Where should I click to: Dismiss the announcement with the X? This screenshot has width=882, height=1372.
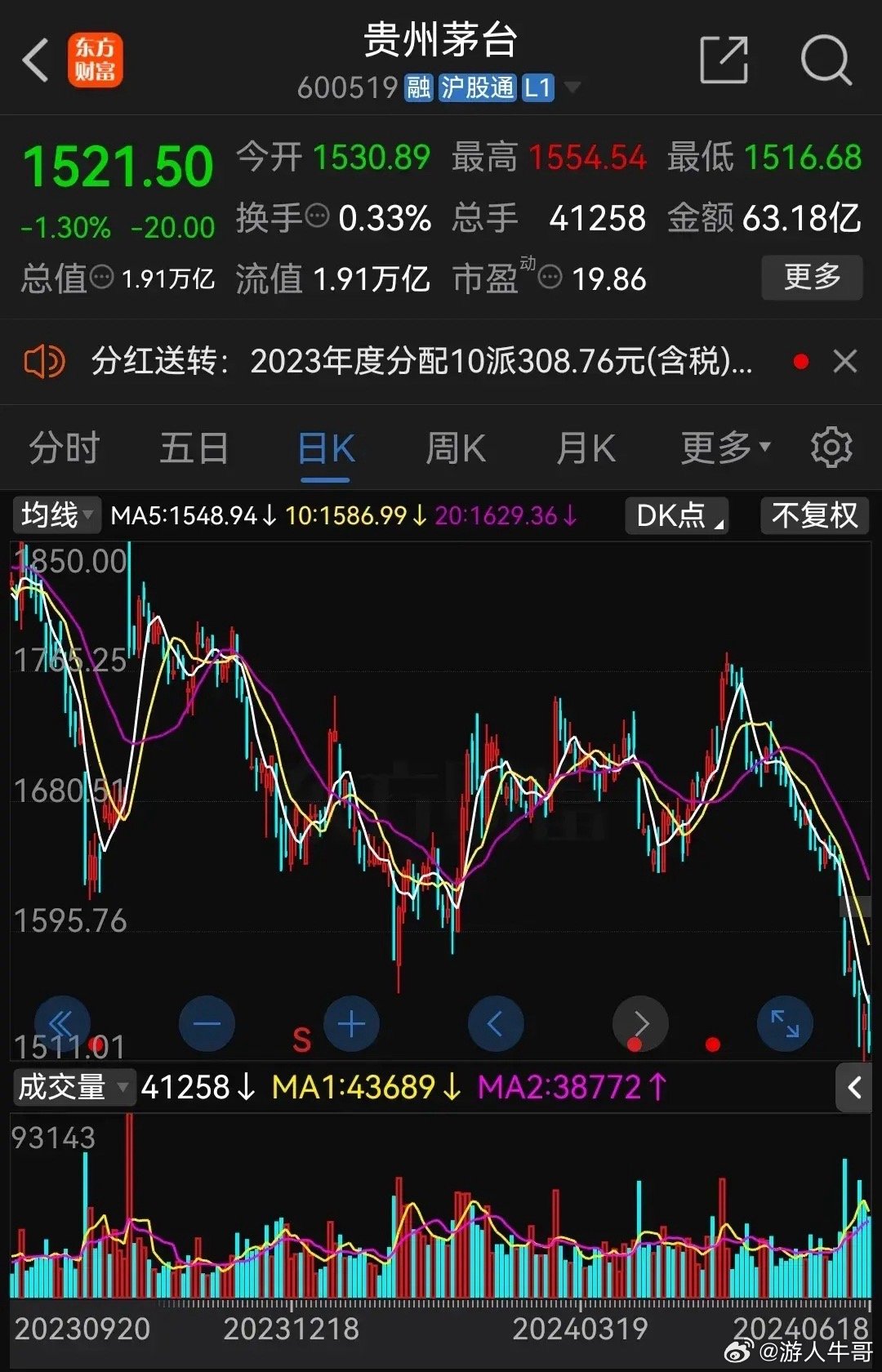pos(845,361)
